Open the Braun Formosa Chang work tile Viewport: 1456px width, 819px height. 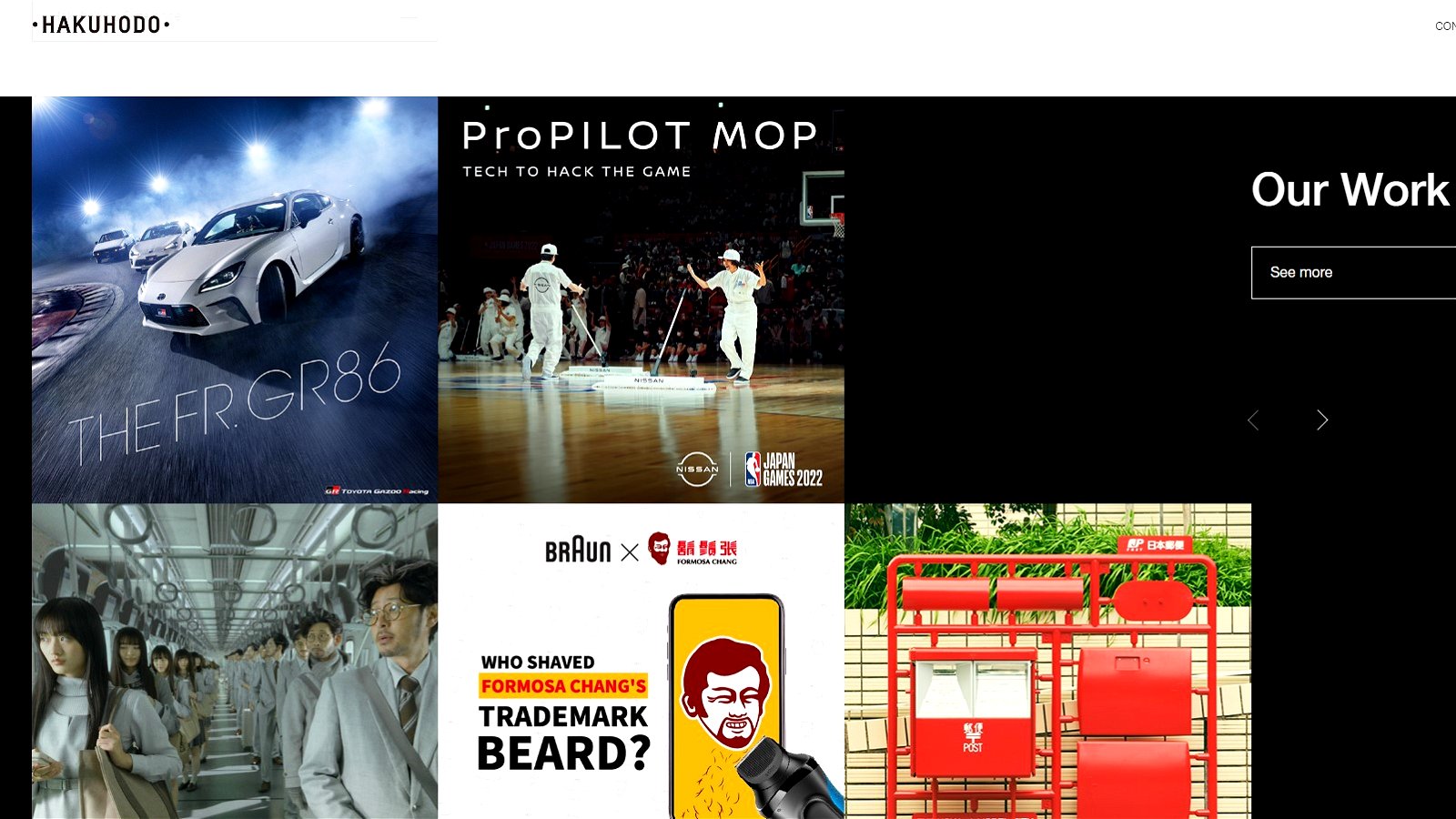641,662
